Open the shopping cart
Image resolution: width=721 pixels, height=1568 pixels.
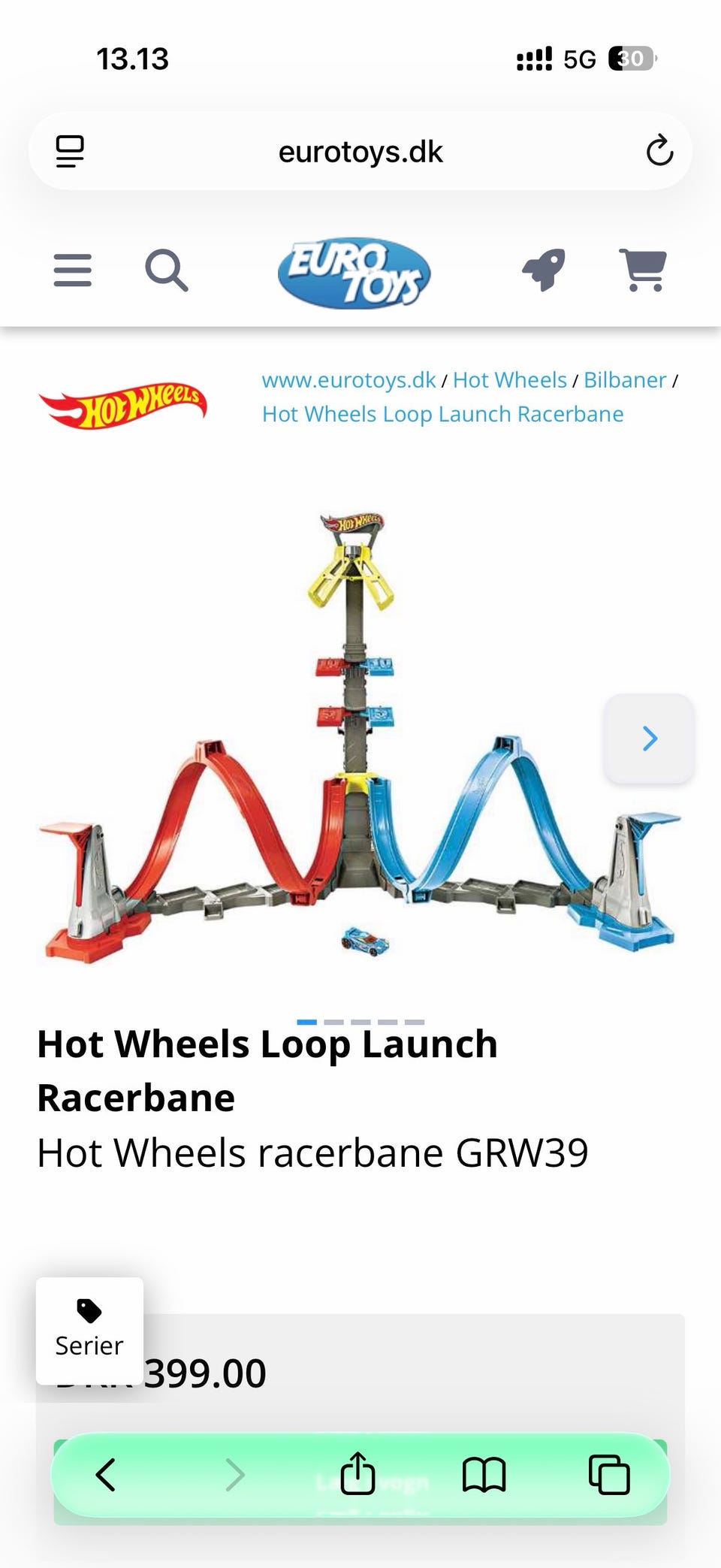coord(644,270)
